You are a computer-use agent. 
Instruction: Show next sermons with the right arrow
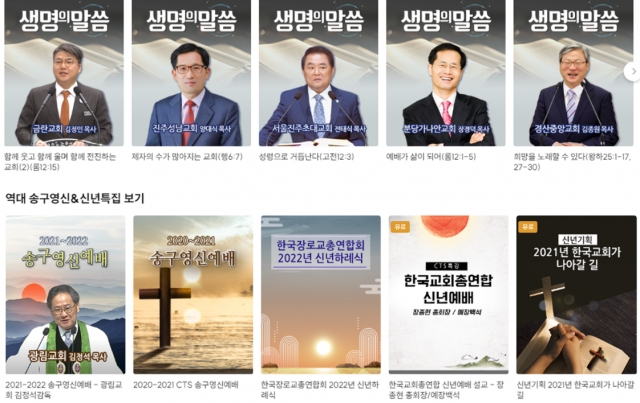click(x=631, y=72)
